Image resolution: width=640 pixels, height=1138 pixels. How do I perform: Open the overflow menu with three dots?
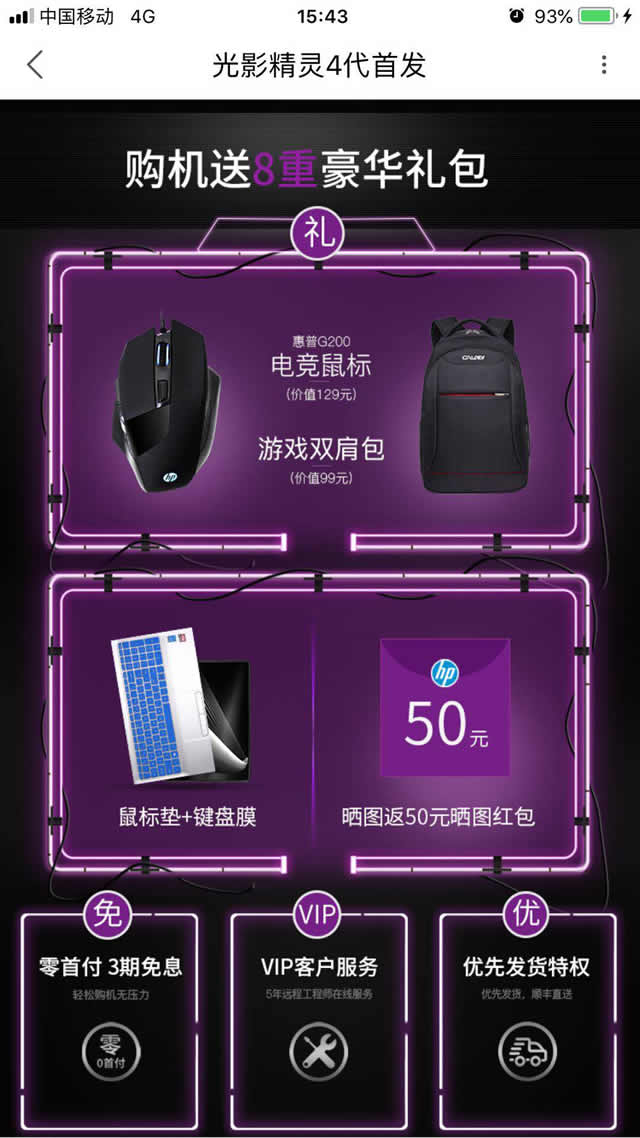click(604, 66)
